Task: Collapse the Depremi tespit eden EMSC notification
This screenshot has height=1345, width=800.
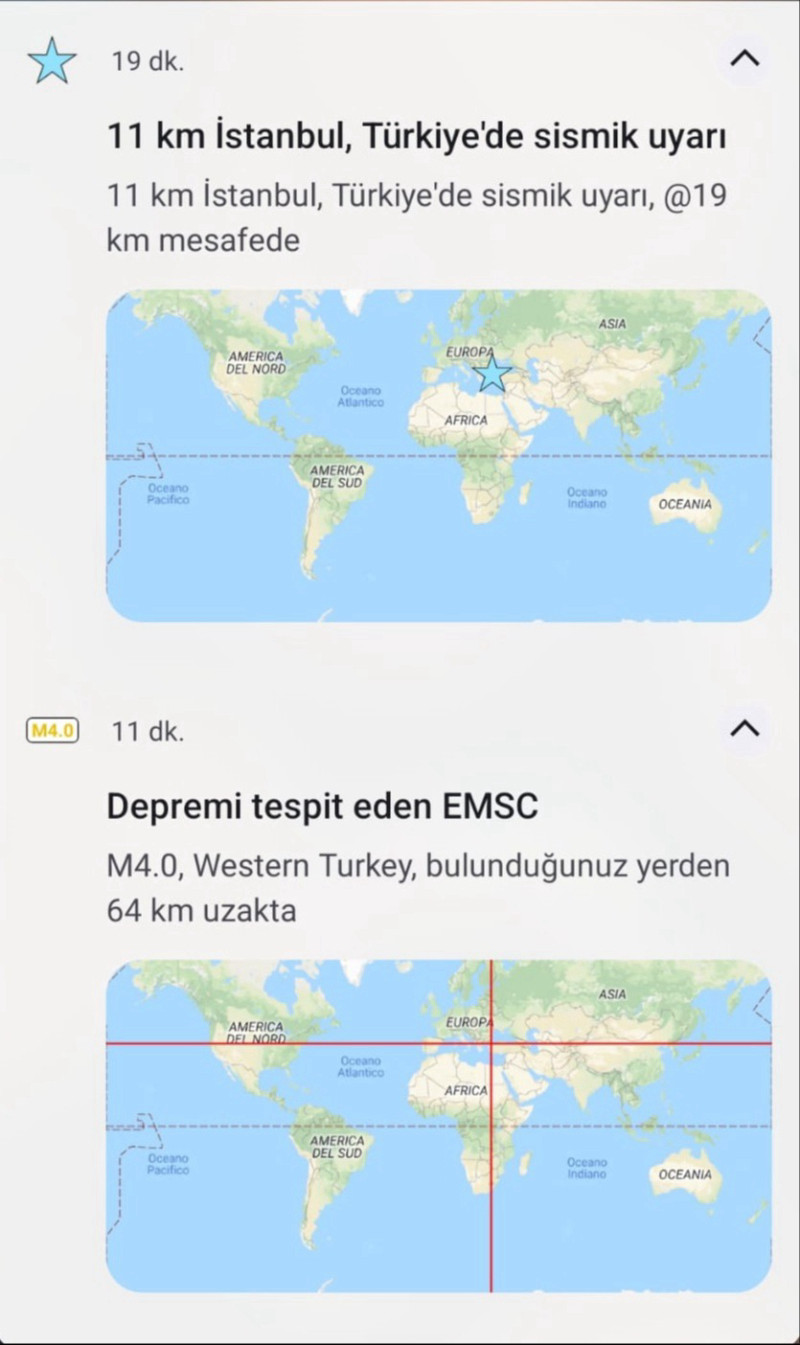Action: (745, 729)
